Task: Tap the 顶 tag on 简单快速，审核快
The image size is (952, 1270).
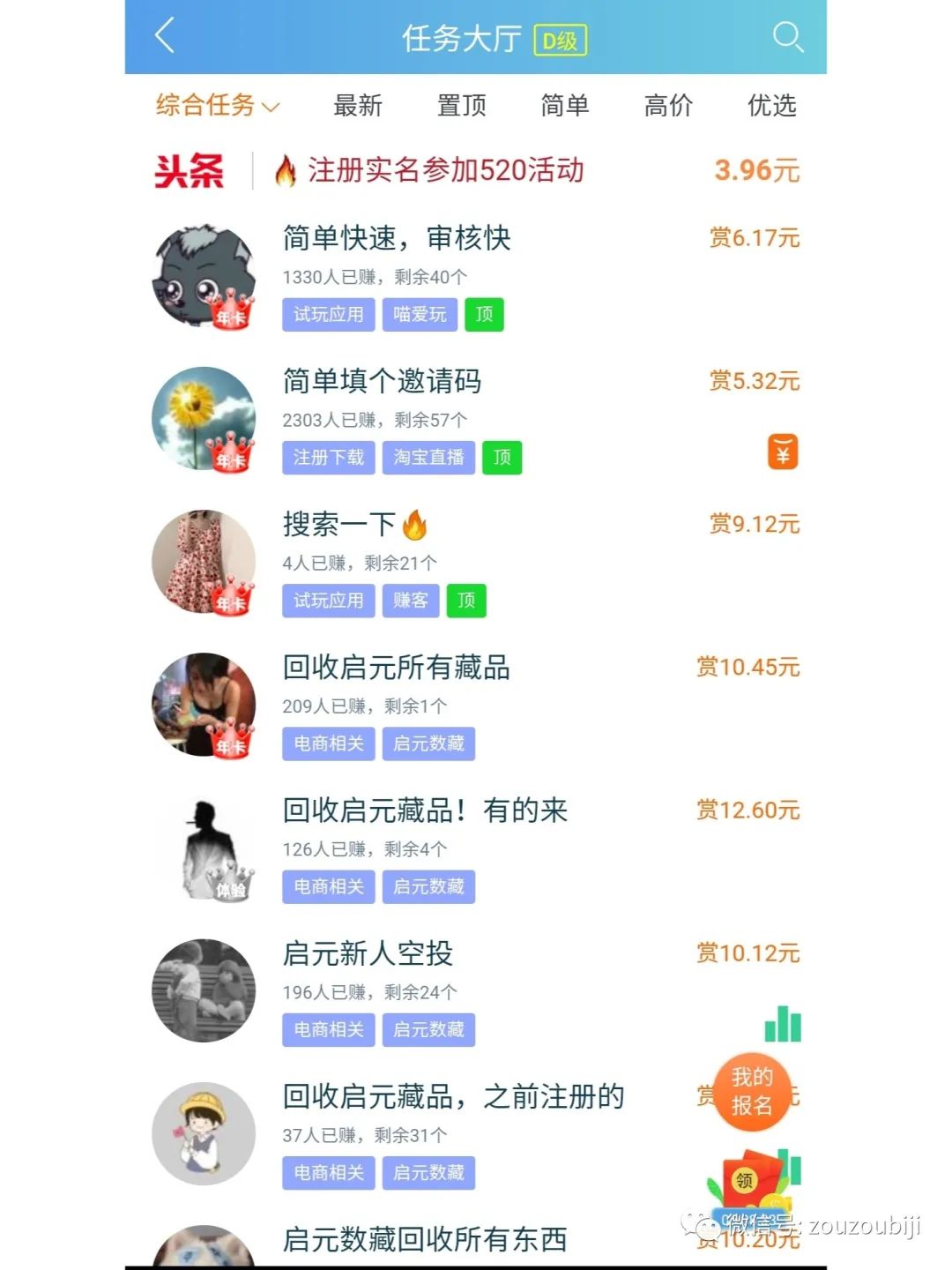Action: click(485, 314)
